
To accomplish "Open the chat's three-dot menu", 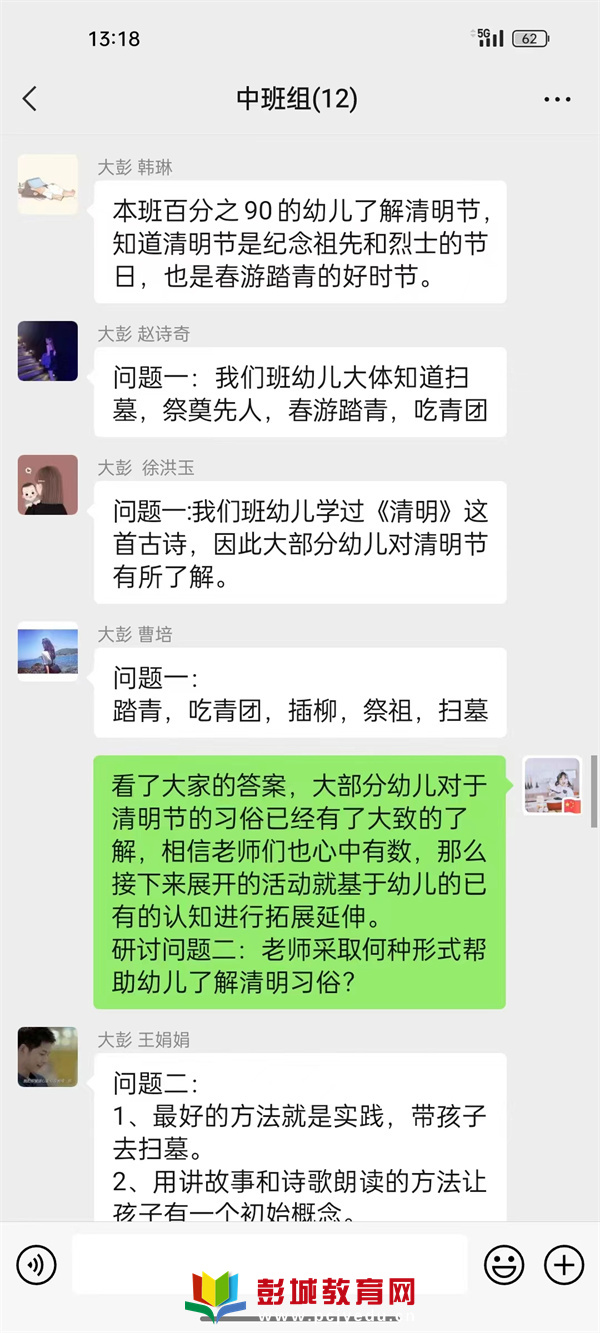I will pyautogui.click(x=556, y=99).
